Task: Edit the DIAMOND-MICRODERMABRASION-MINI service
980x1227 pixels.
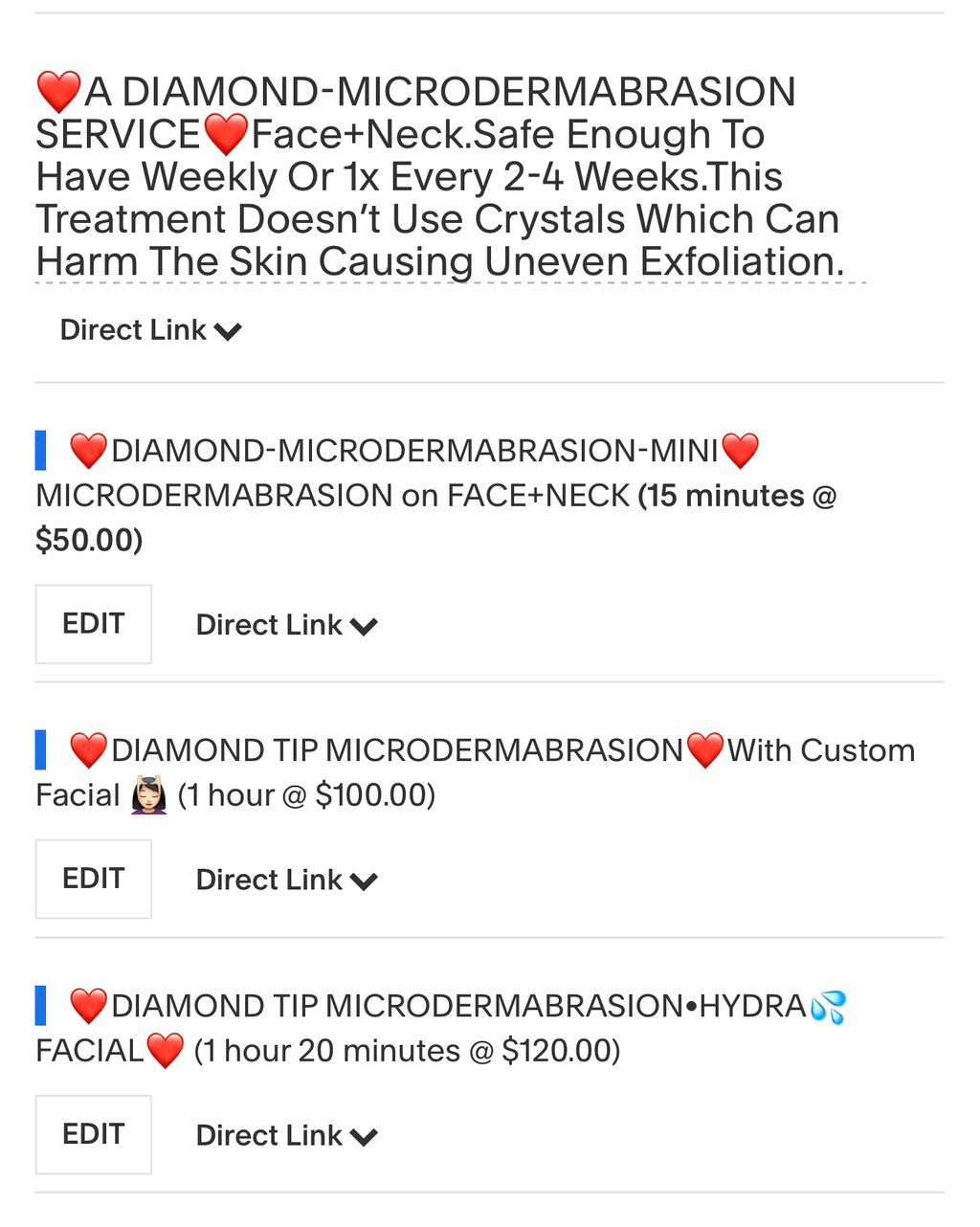Action: 93,624
